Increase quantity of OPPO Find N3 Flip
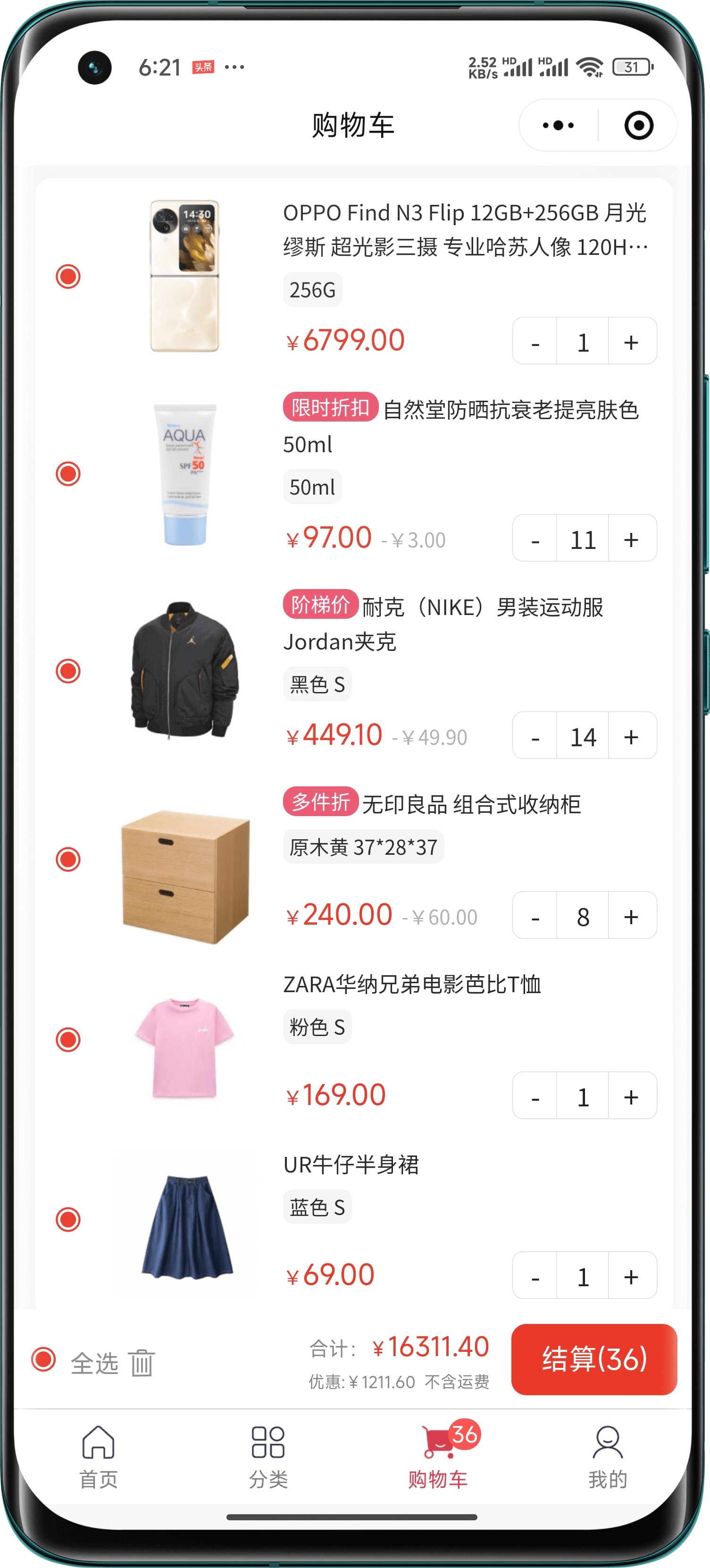The image size is (710, 1568). click(x=632, y=341)
